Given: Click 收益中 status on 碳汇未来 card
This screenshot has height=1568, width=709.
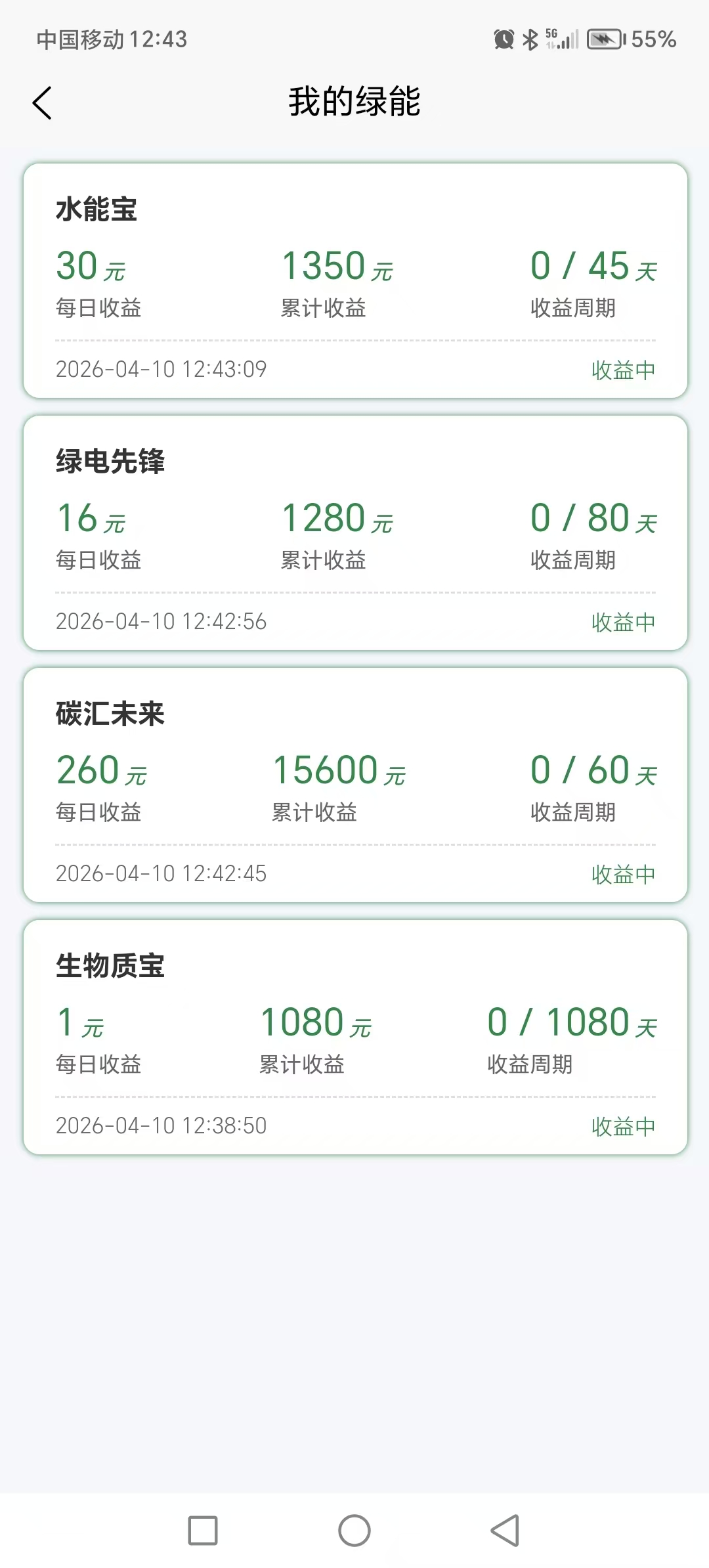Looking at the screenshot, I should 622,873.
